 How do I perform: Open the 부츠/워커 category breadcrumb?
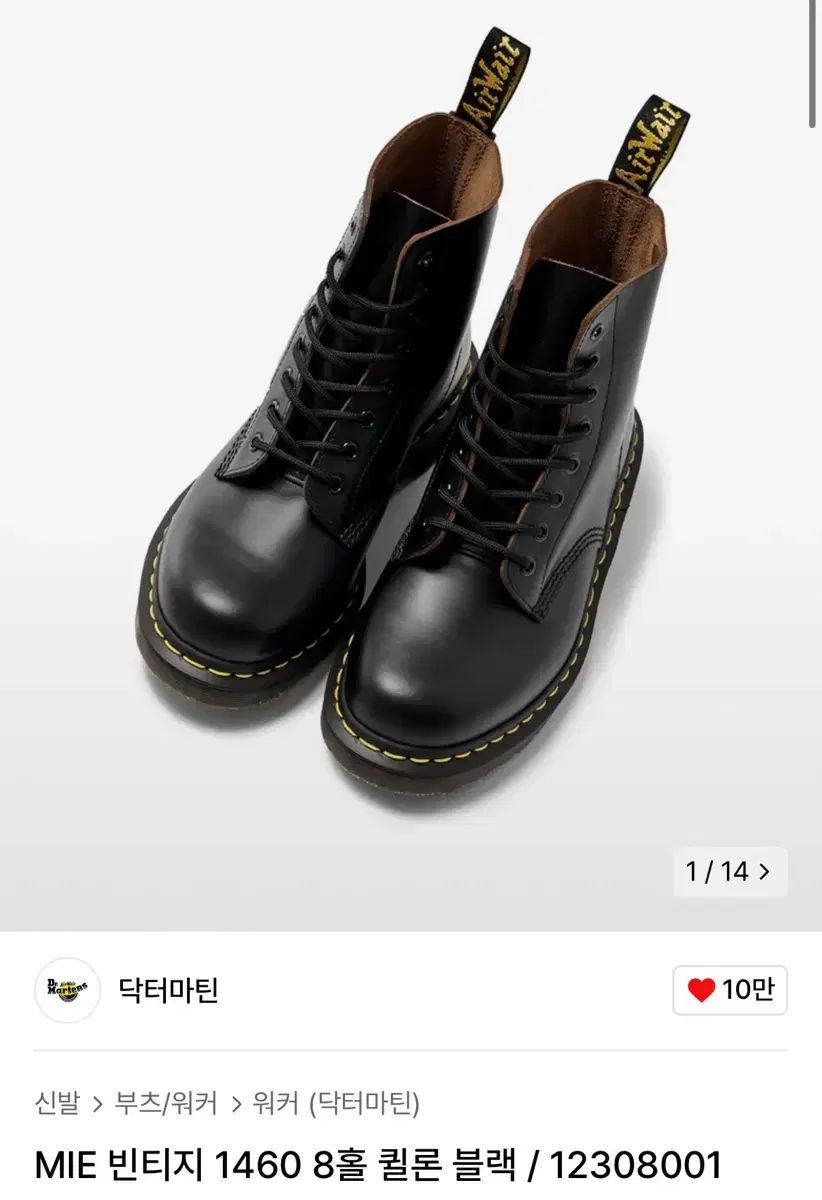[164, 1104]
